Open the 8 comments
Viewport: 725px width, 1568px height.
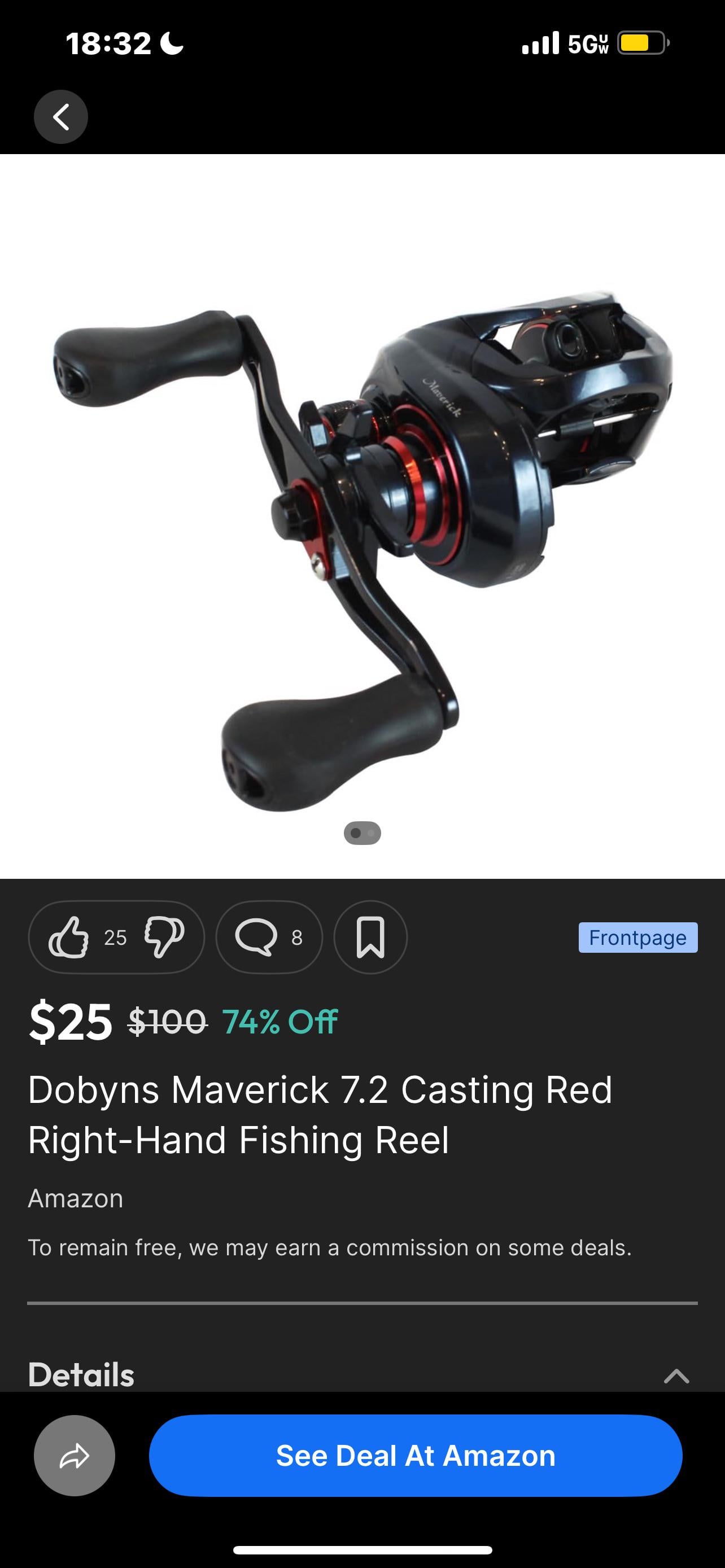(x=268, y=938)
